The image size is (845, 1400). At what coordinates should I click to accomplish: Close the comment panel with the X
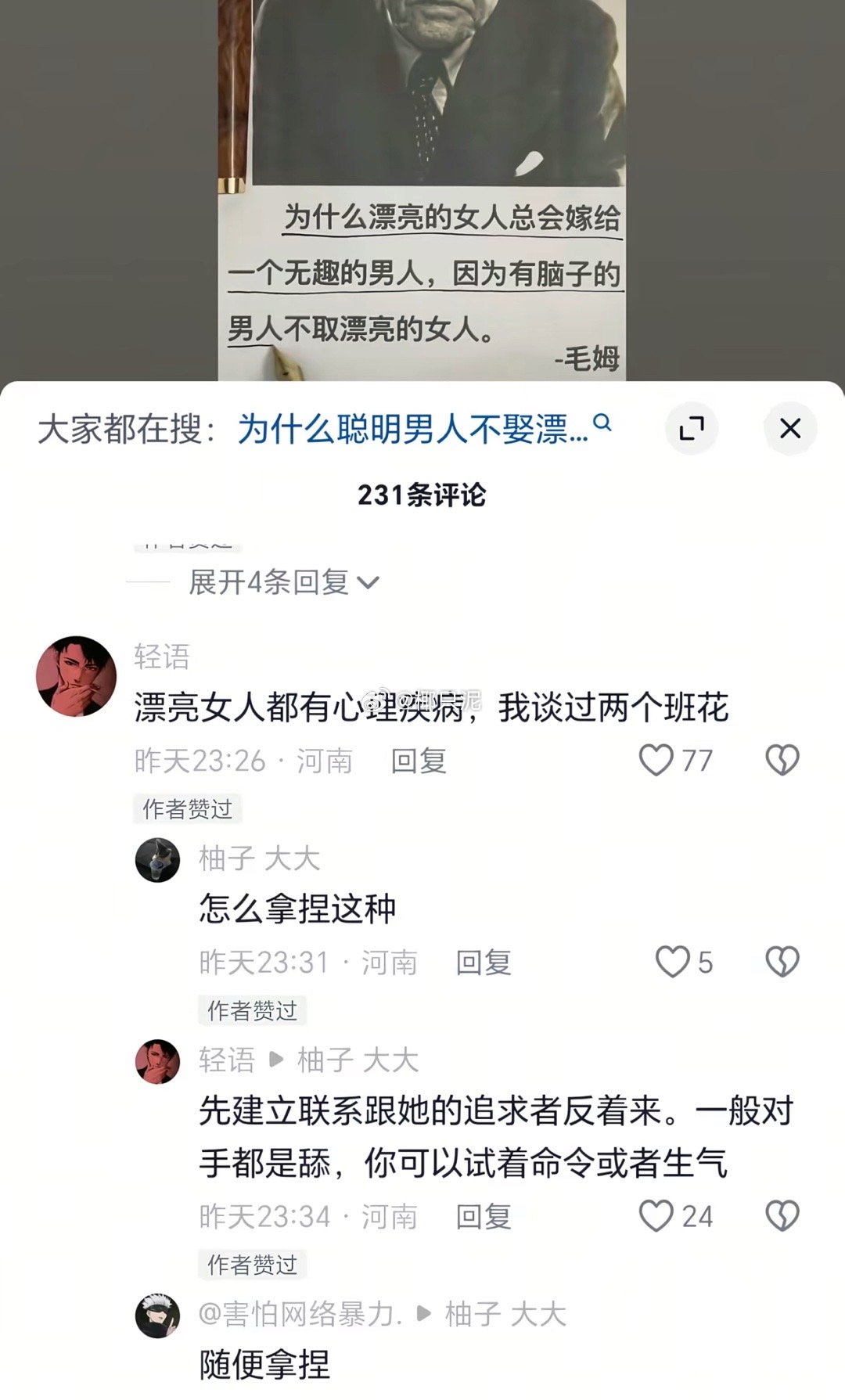791,427
